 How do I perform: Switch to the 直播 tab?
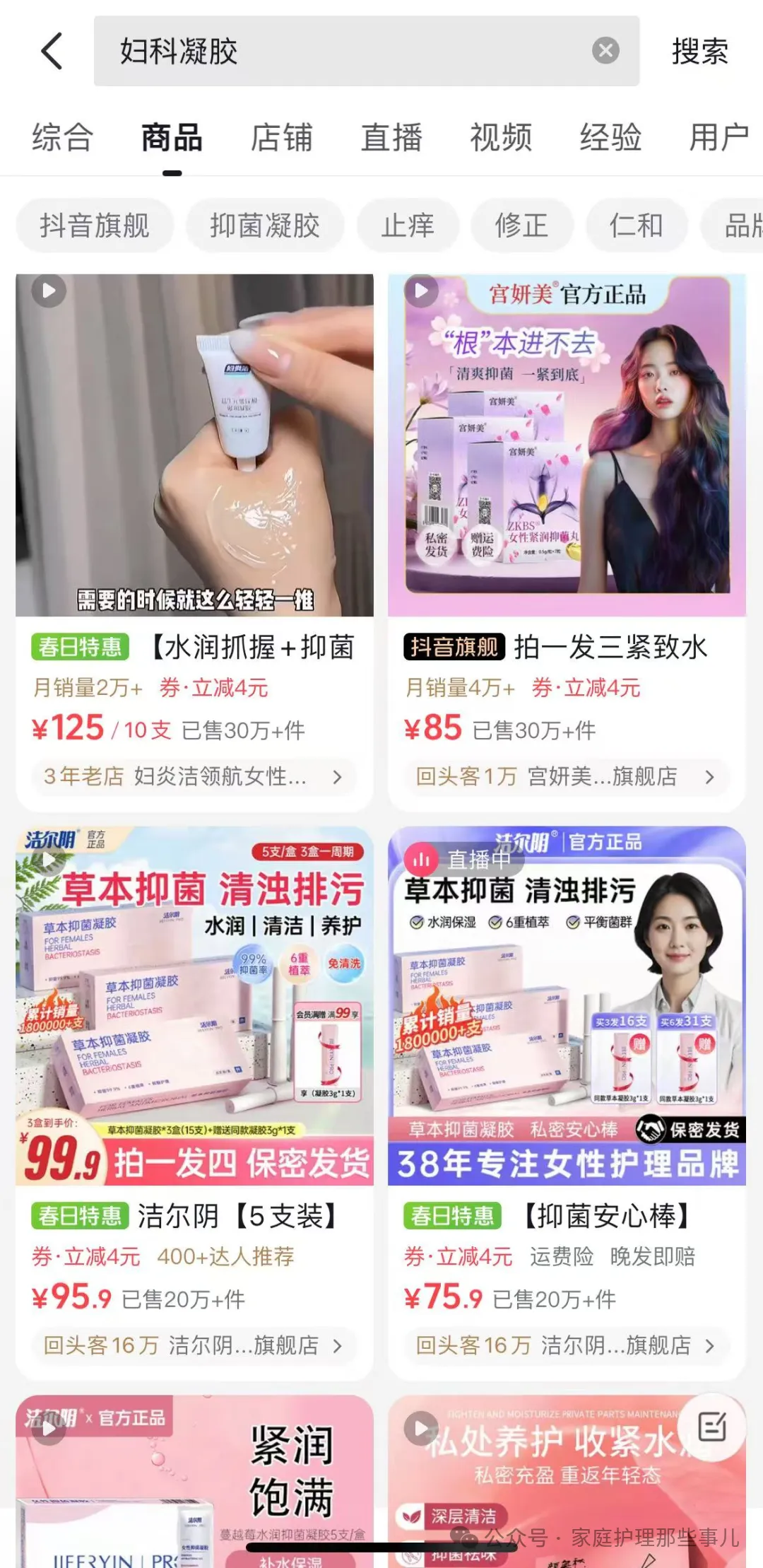pos(391,138)
